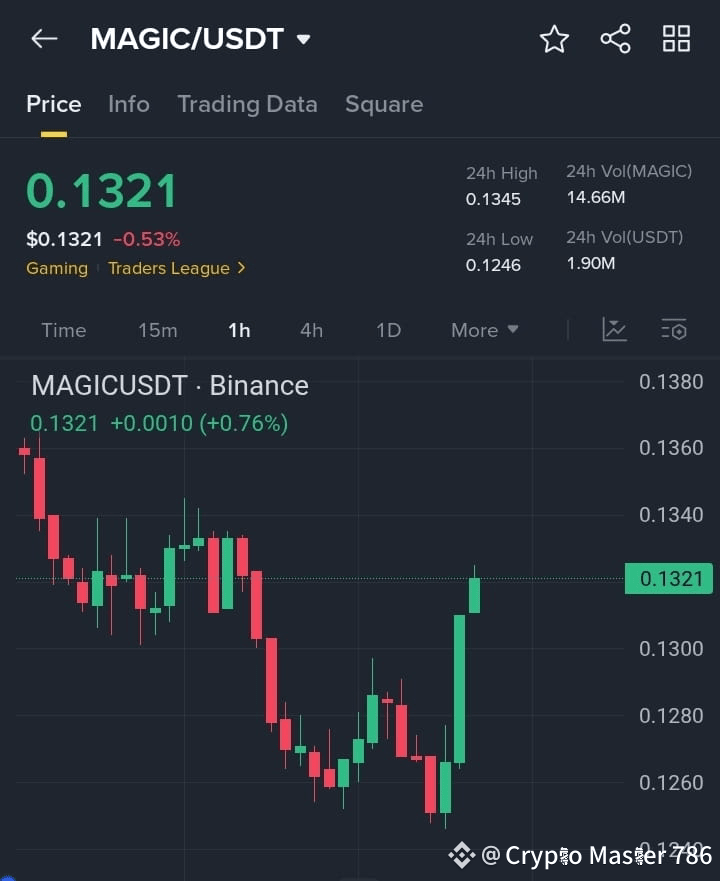This screenshot has width=720, height=881.
Task: Open chart style settings icon beside timeframes
Action: click(x=614, y=329)
